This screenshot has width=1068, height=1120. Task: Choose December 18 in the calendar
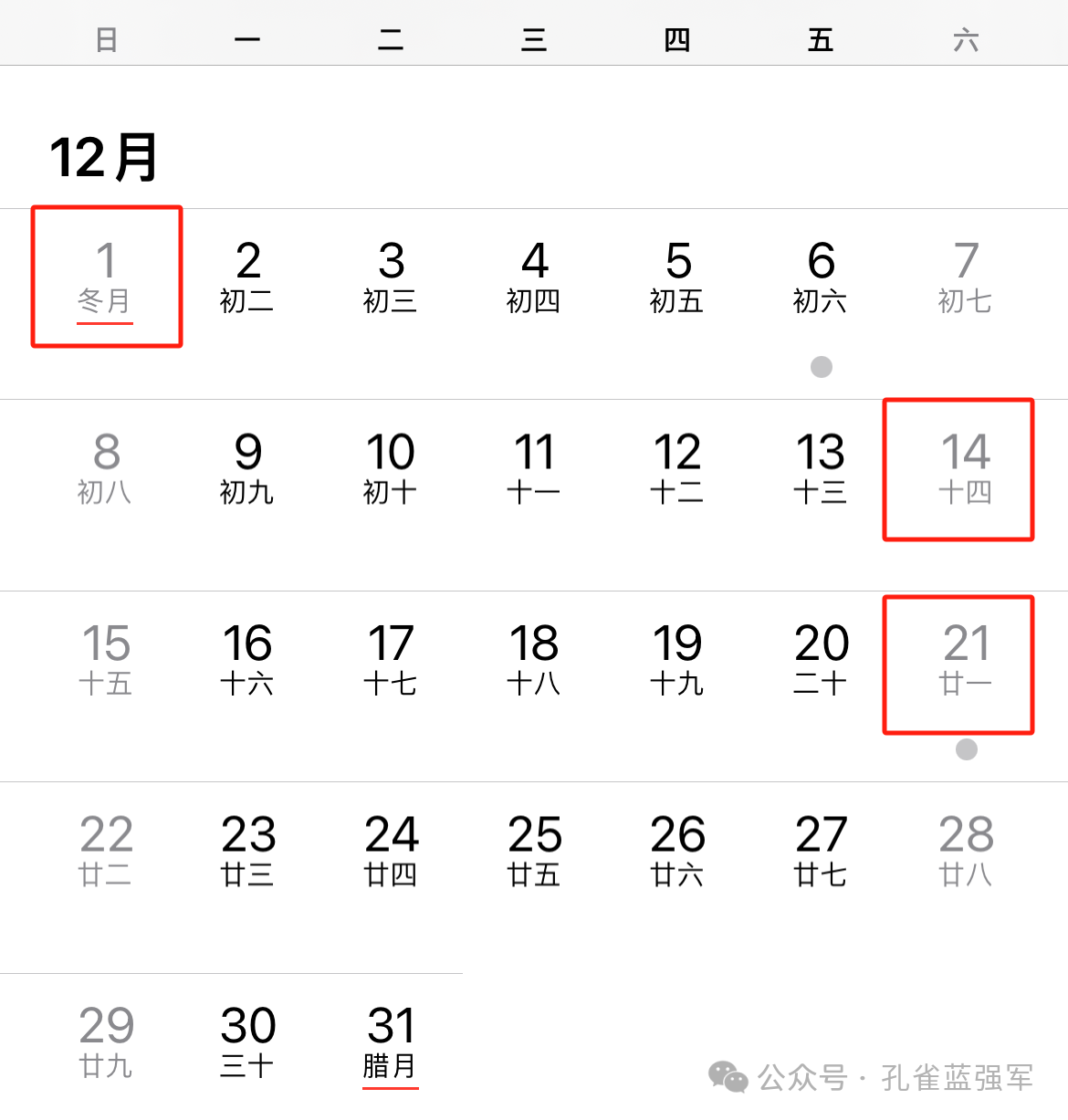click(534, 660)
